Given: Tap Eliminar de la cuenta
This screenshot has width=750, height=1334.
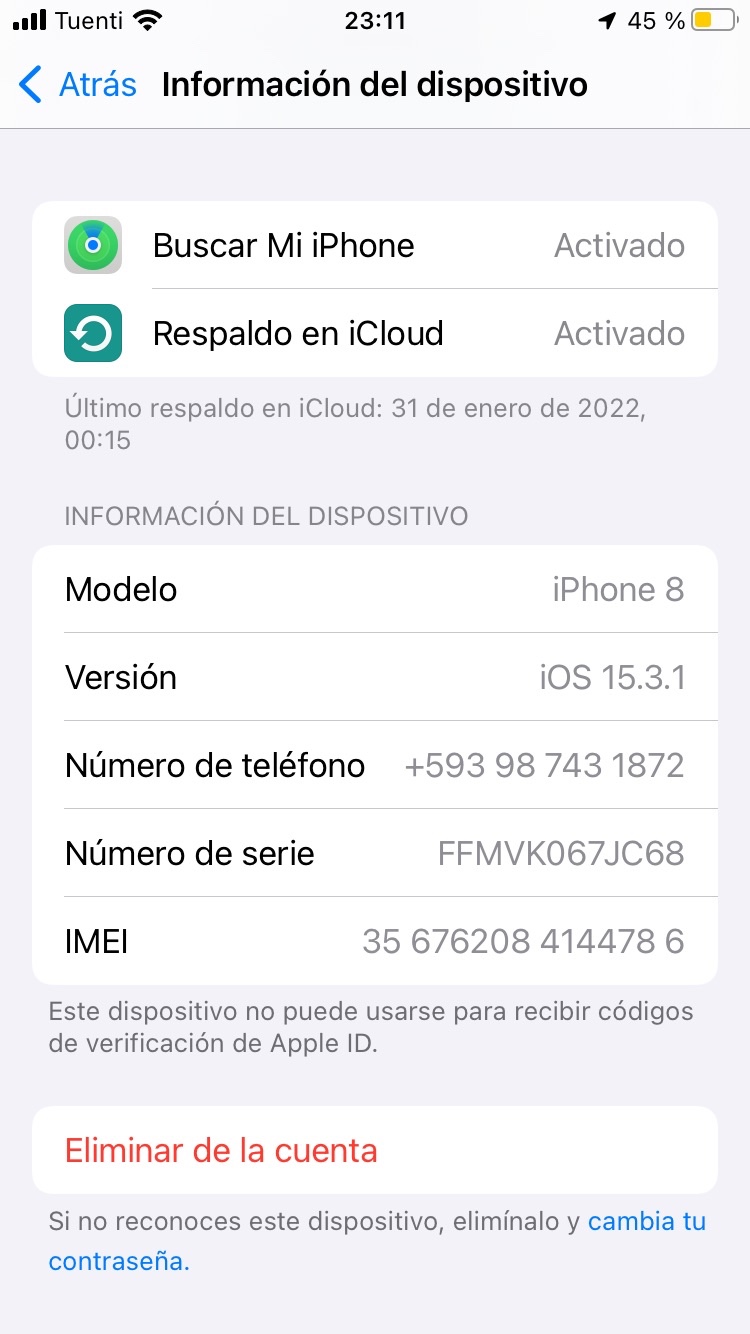Looking at the screenshot, I should tap(221, 1150).
